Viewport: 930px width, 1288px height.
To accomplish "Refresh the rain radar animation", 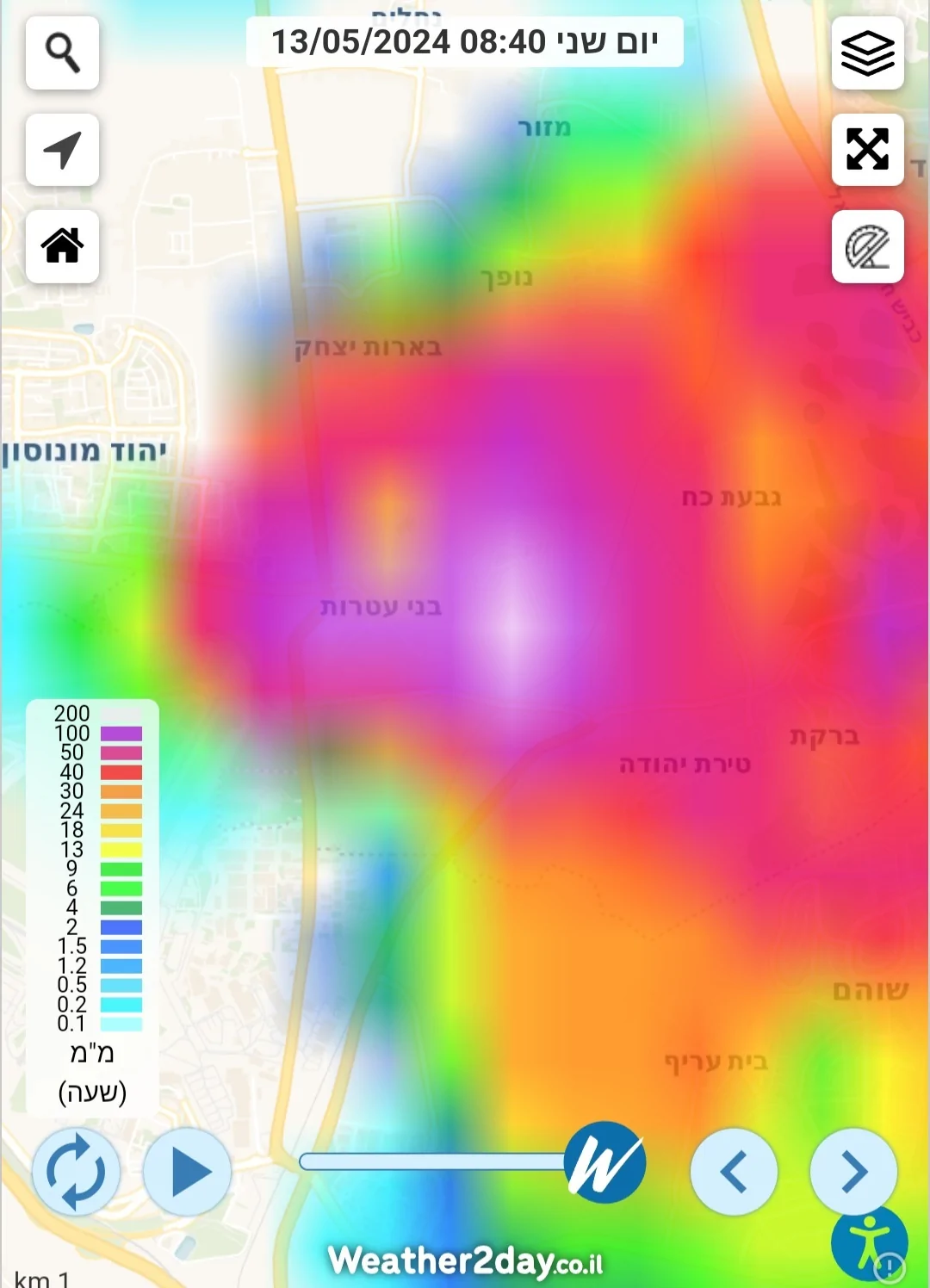I will tap(76, 1172).
